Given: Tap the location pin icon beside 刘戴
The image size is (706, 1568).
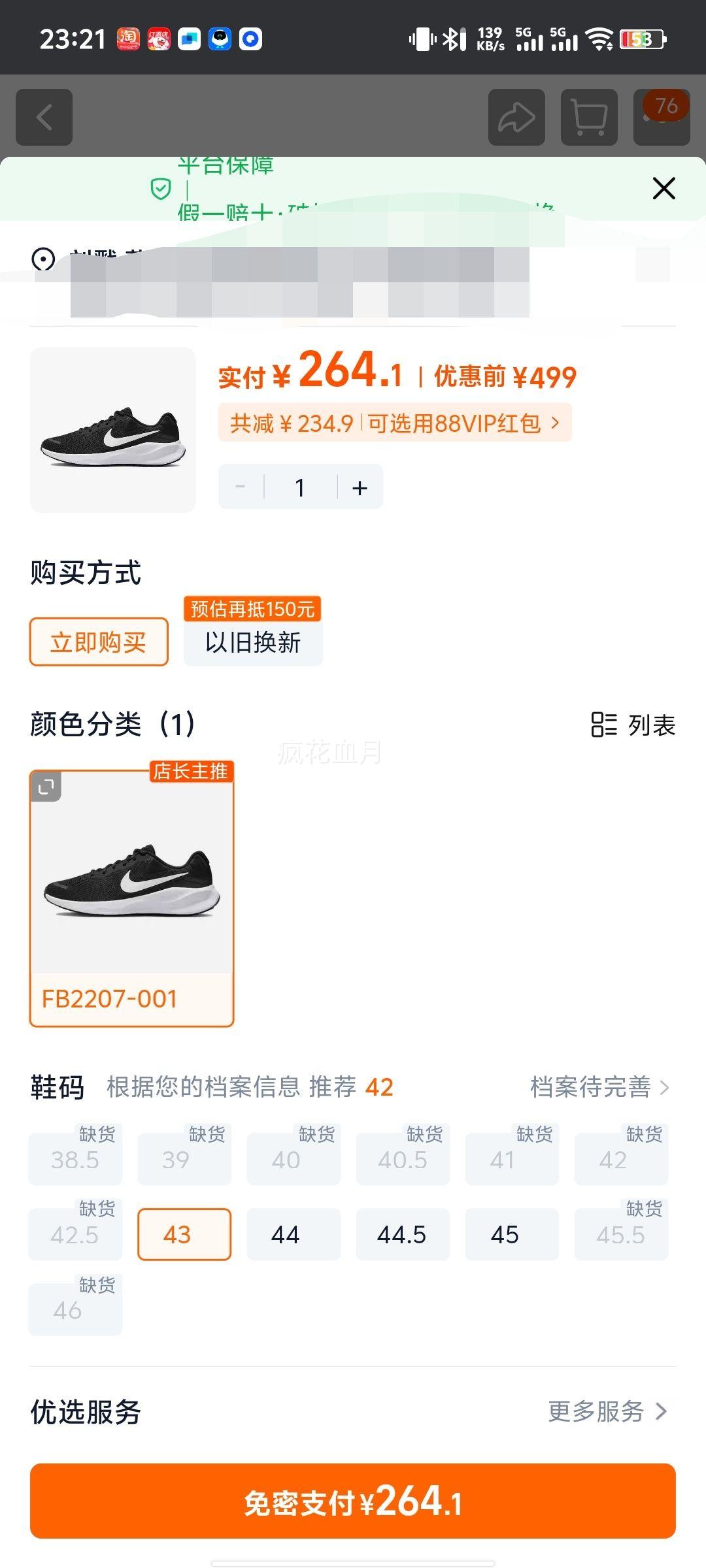Looking at the screenshot, I should click(x=42, y=259).
